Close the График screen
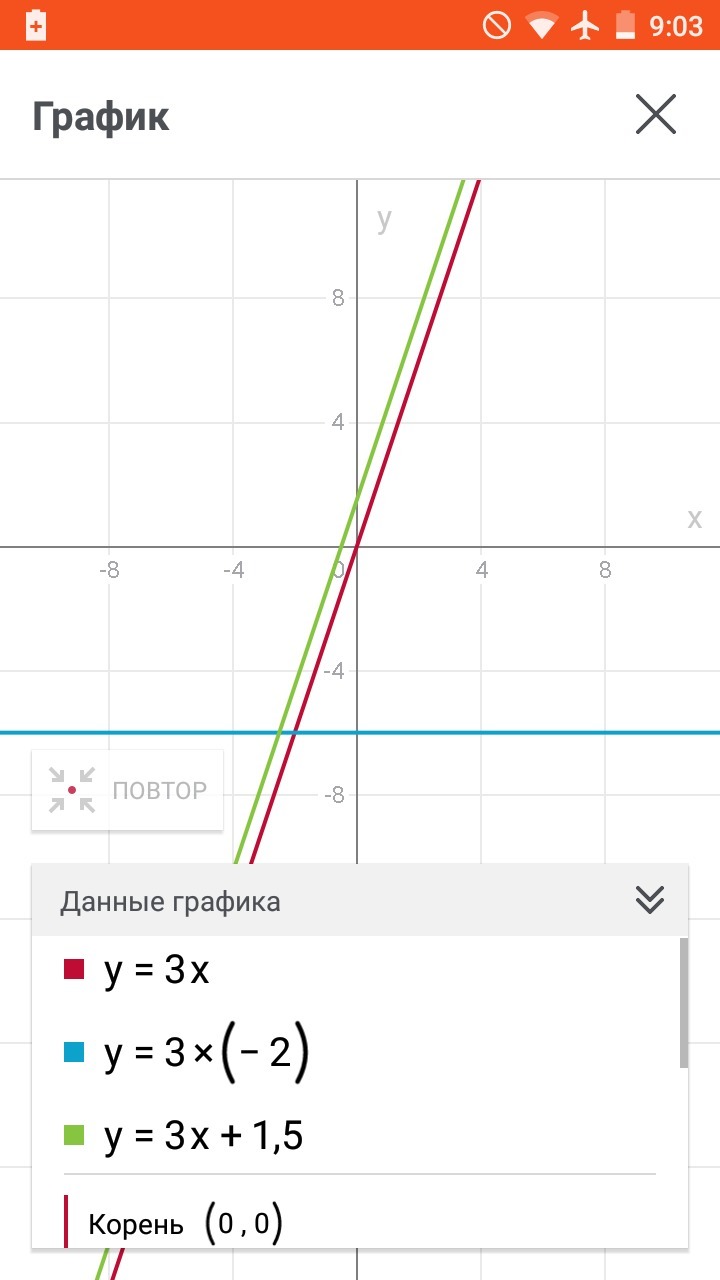This screenshot has width=720, height=1280. tap(656, 116)
